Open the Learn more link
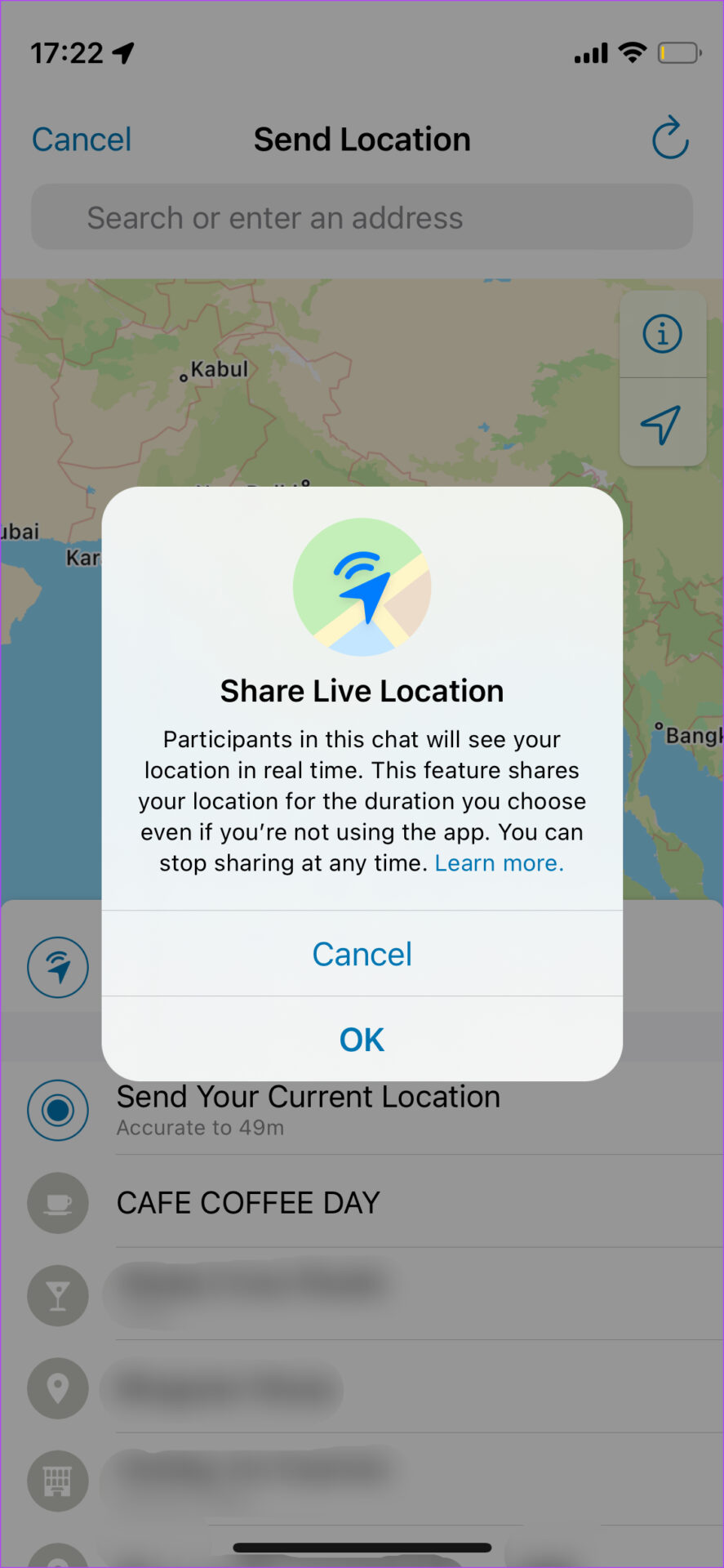 click(499, 863)
